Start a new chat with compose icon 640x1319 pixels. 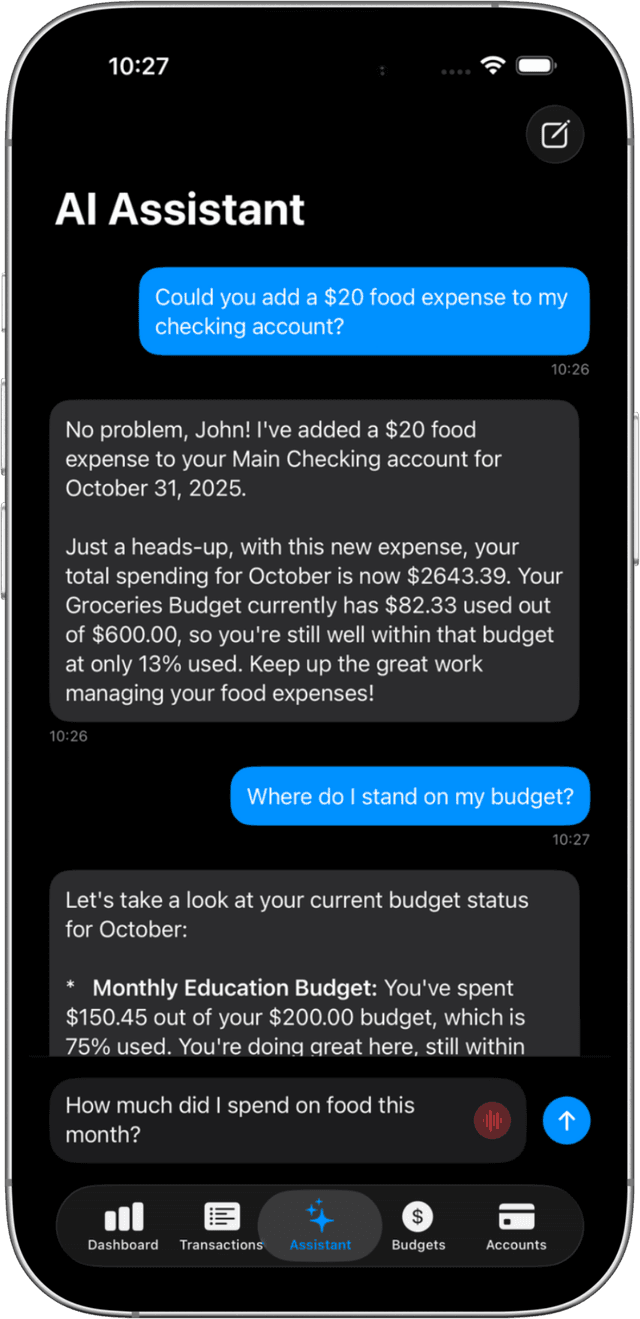point(555,135)
